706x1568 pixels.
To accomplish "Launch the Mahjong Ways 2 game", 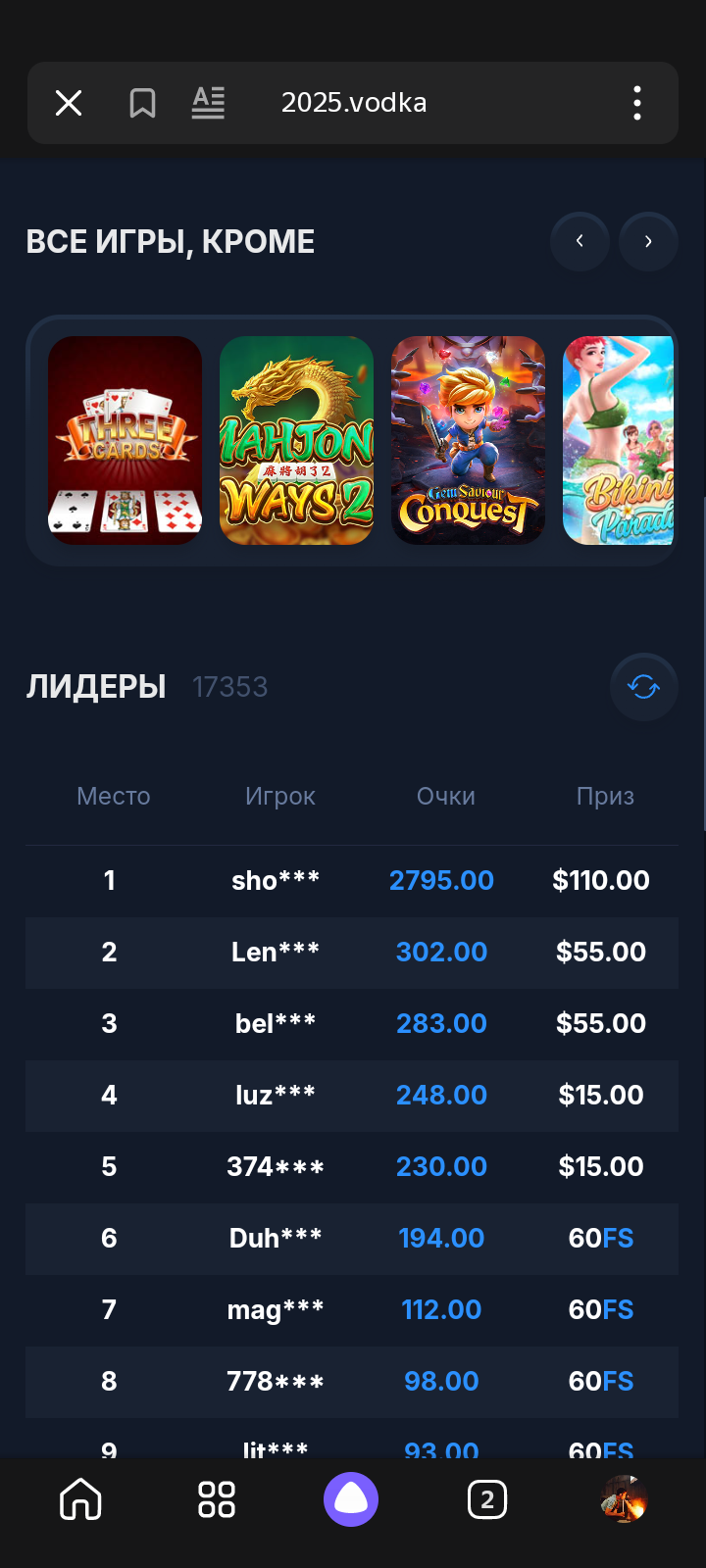I will tap(297, 440).
